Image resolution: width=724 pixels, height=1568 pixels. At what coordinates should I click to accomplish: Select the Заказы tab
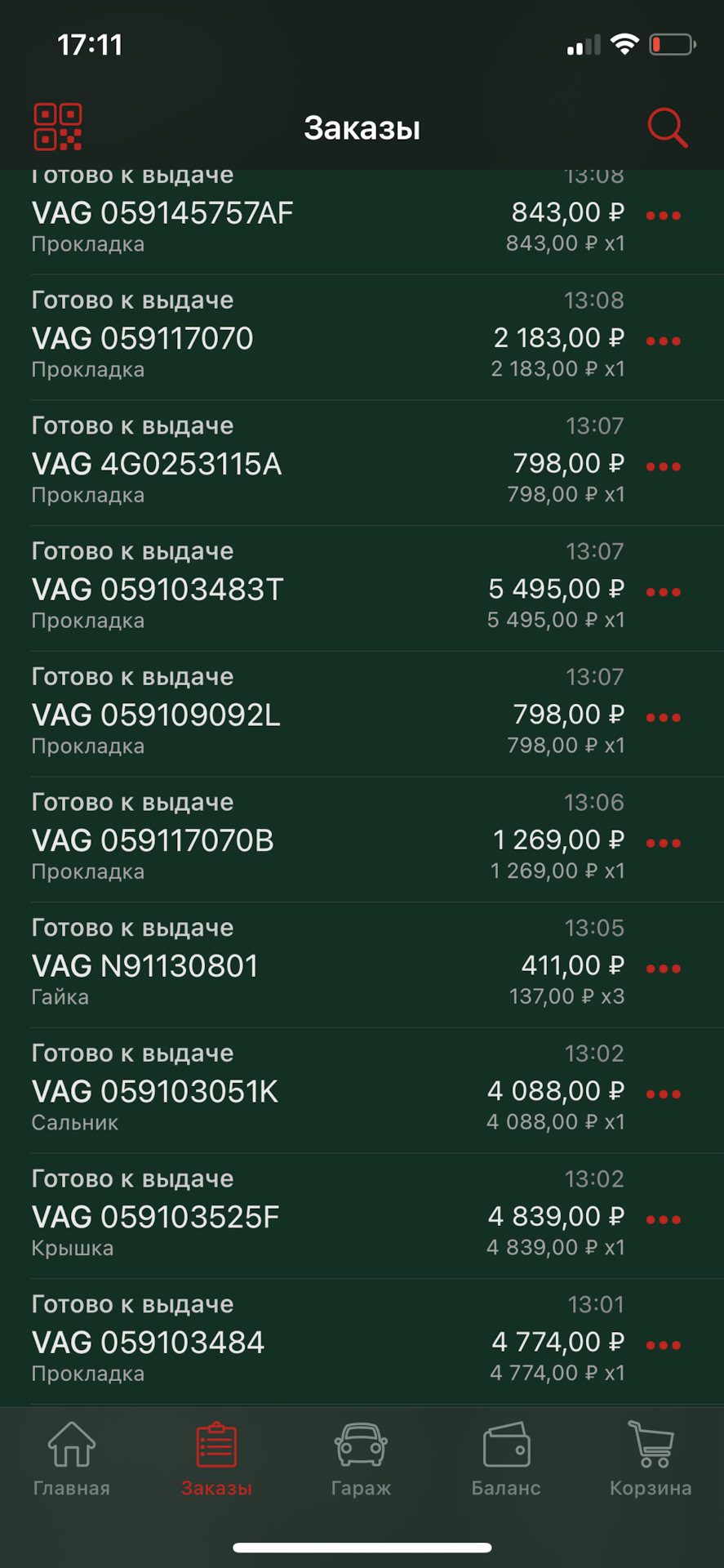(216, 1459)
